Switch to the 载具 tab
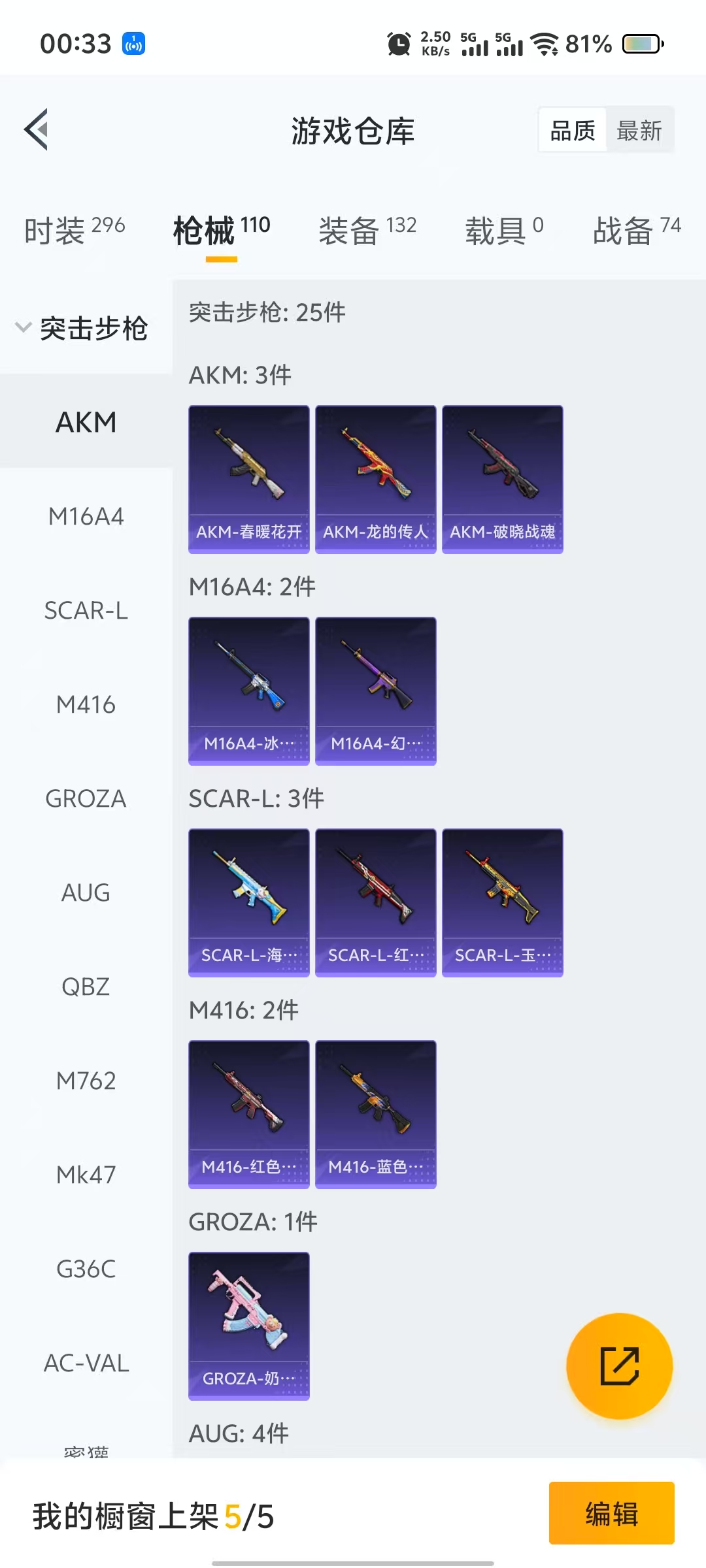Screen dimensions: 706x1568 coord(503,230)
